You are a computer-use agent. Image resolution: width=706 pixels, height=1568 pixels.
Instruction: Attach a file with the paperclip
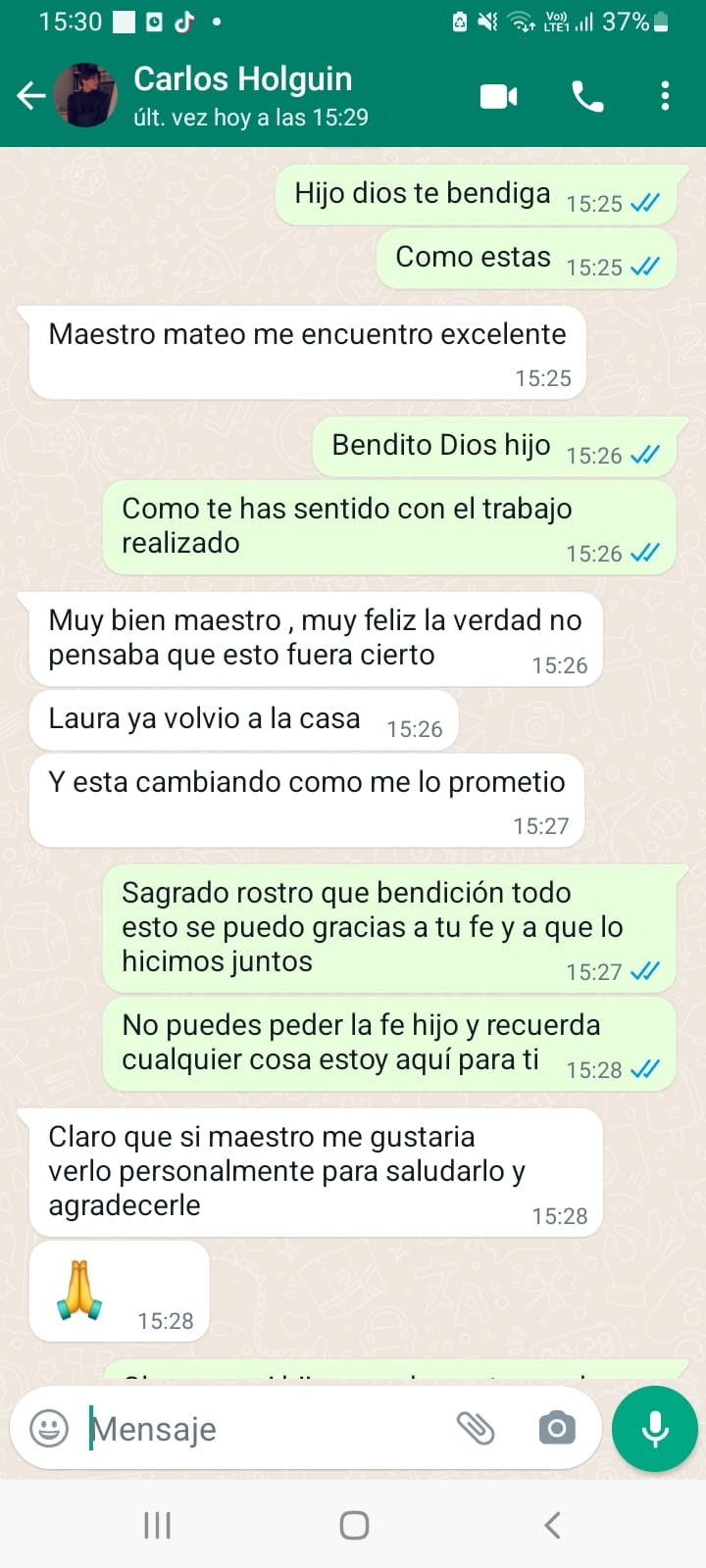[476, 1428]
